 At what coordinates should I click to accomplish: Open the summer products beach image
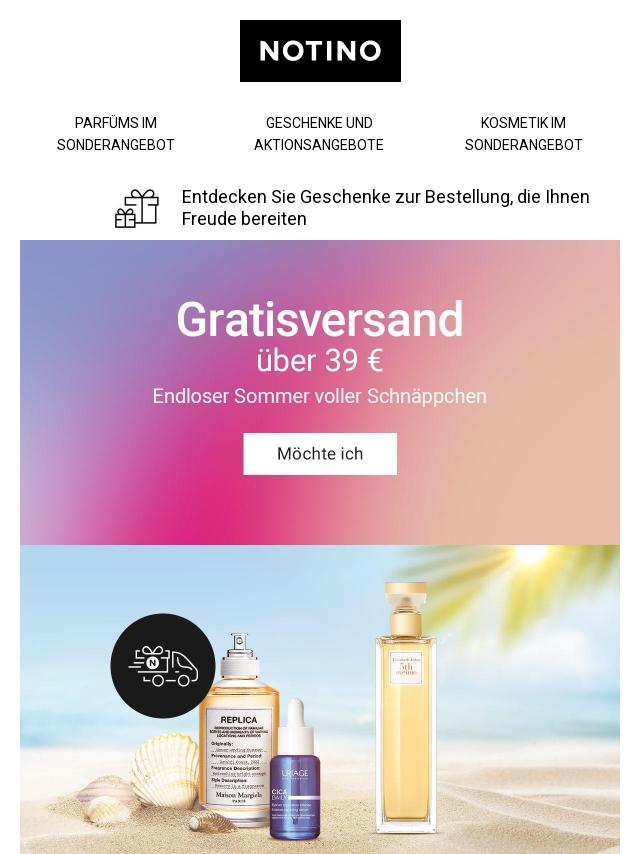[x=320, y=700]
